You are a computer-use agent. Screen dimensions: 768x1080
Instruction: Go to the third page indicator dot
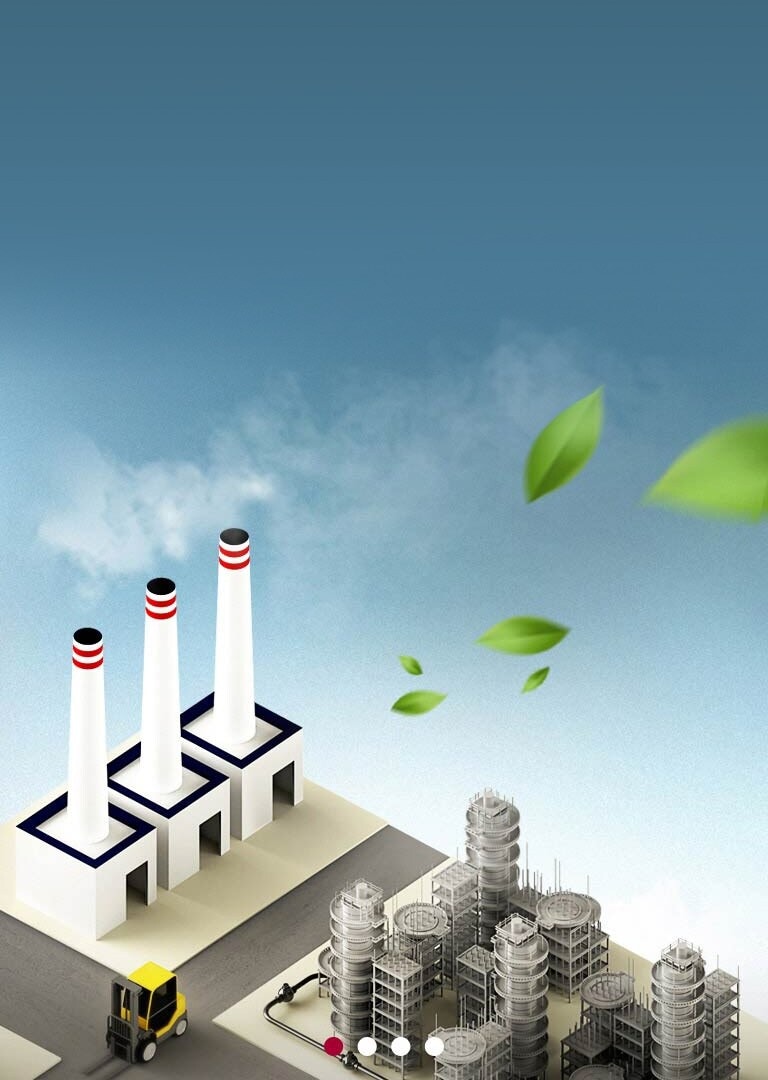tap(401, 1046)
